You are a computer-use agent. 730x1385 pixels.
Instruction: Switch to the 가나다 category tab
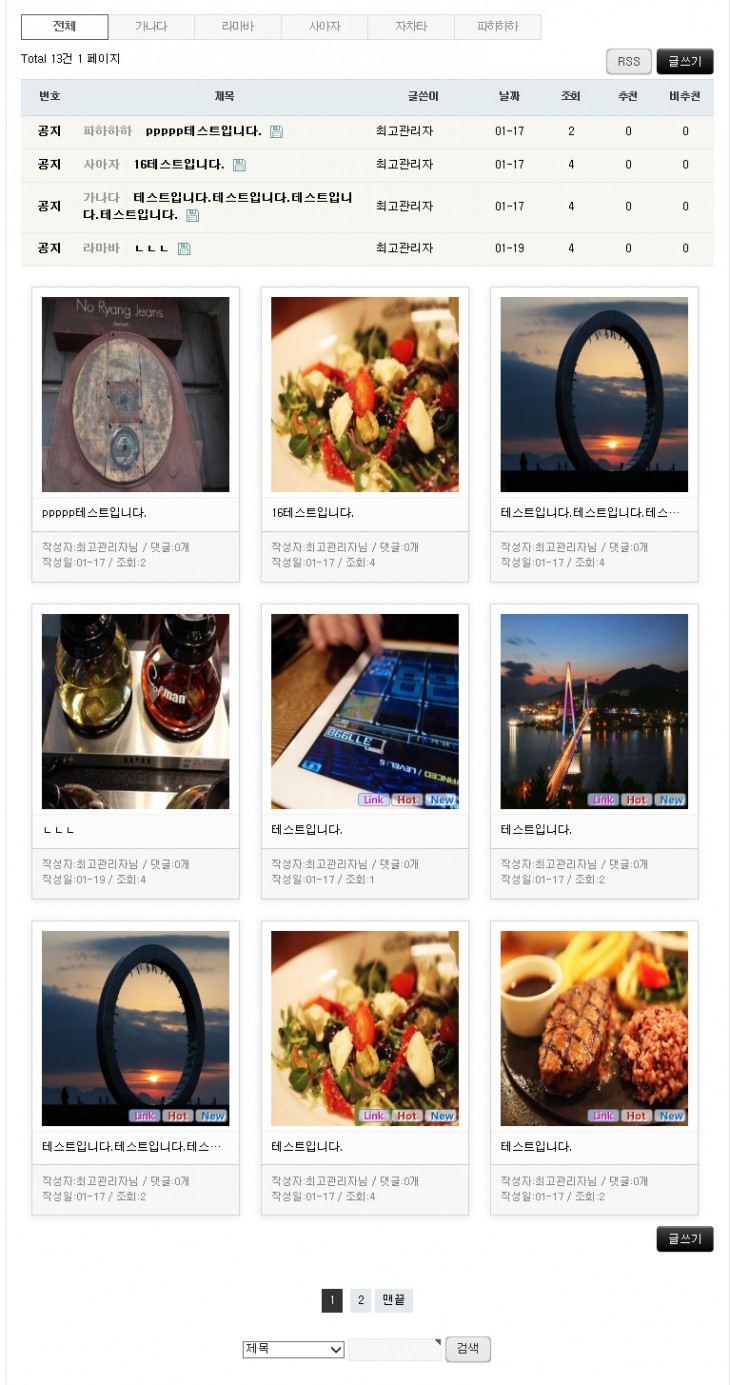[x=151, y=27]
